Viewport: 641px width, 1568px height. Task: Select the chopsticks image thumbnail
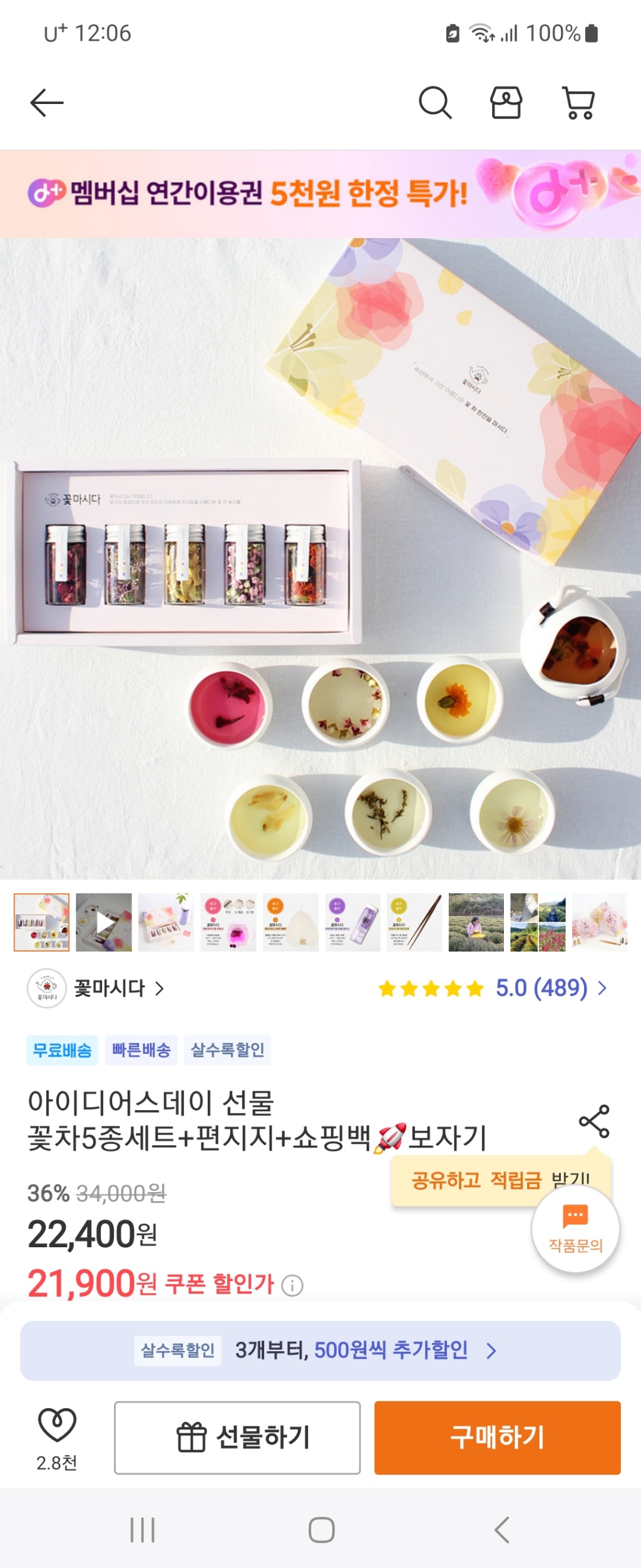(414, 922)
